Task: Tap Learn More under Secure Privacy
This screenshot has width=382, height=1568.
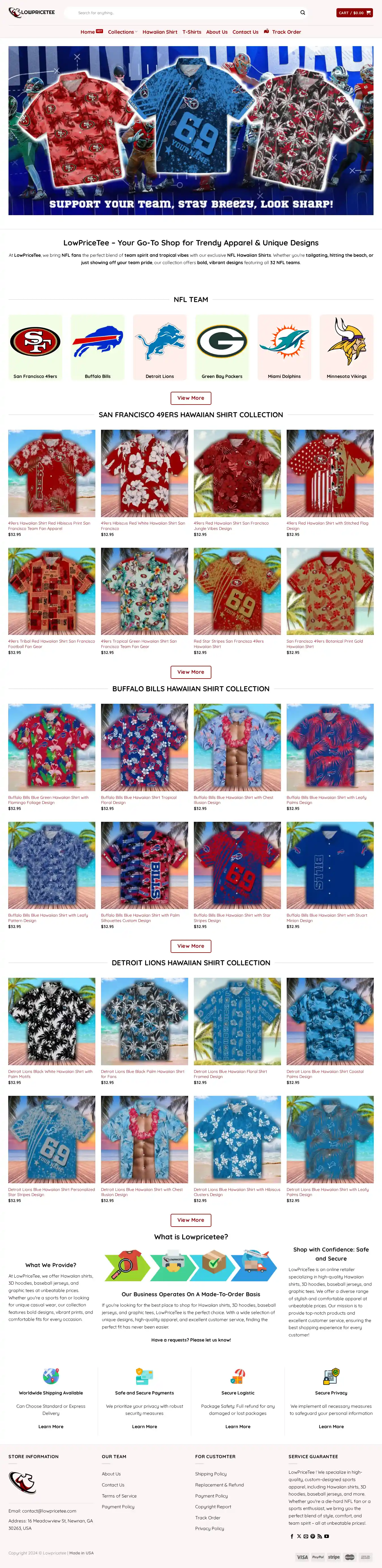Action: [331, 1426]
